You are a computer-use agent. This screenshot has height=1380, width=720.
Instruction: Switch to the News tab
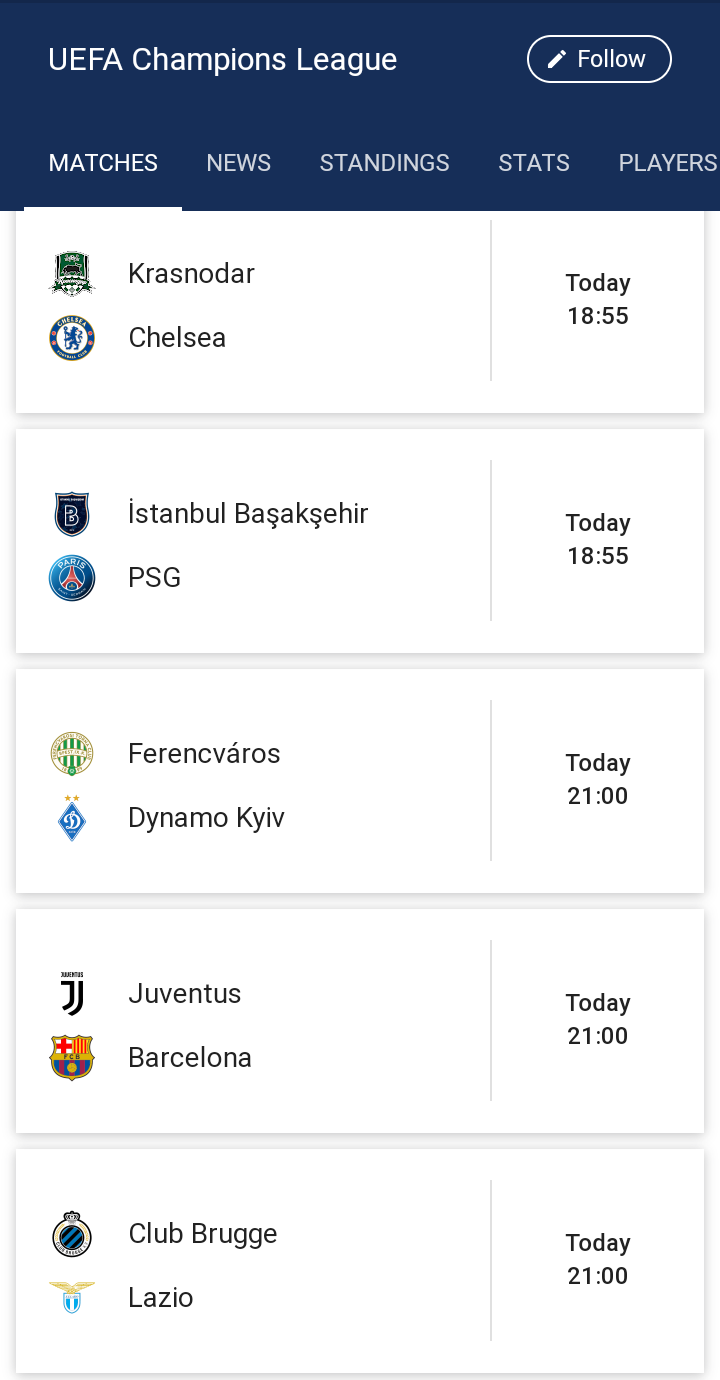click(x=239, y=163)
